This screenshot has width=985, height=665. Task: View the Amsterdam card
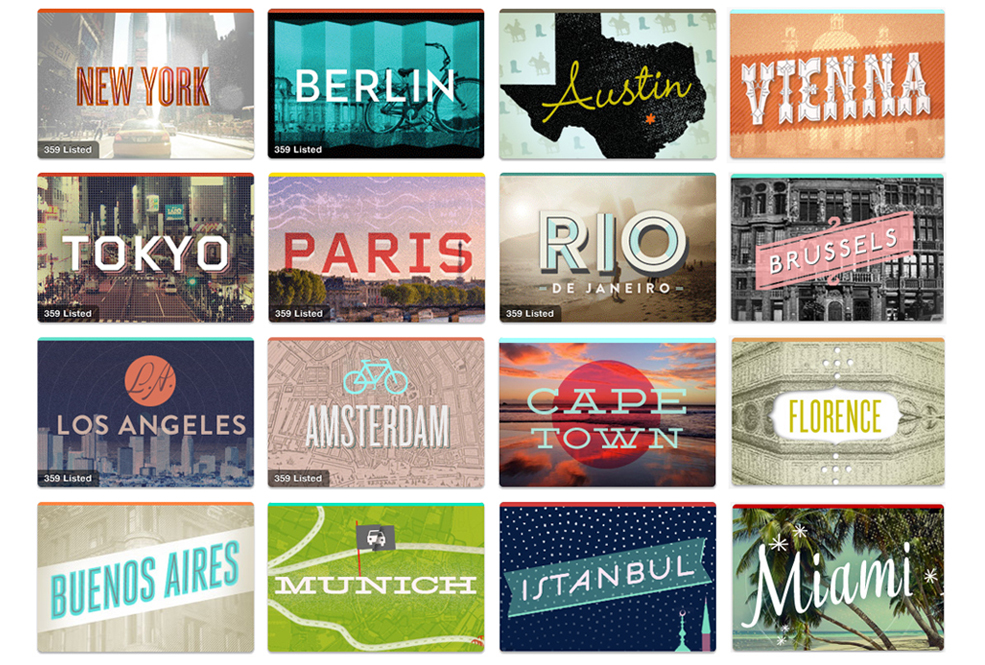[376, 413]
